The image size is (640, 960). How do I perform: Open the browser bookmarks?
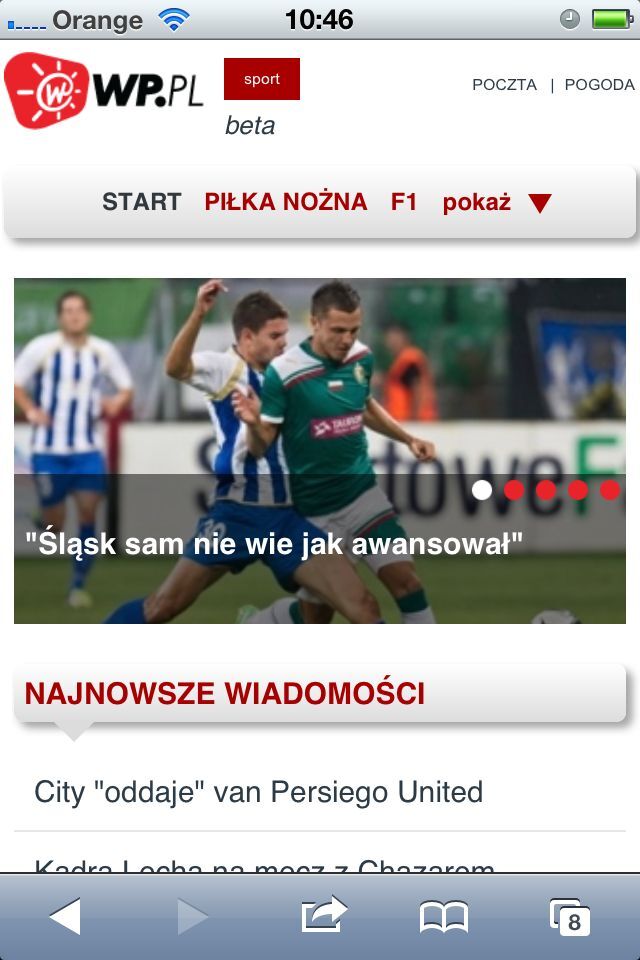444,916
